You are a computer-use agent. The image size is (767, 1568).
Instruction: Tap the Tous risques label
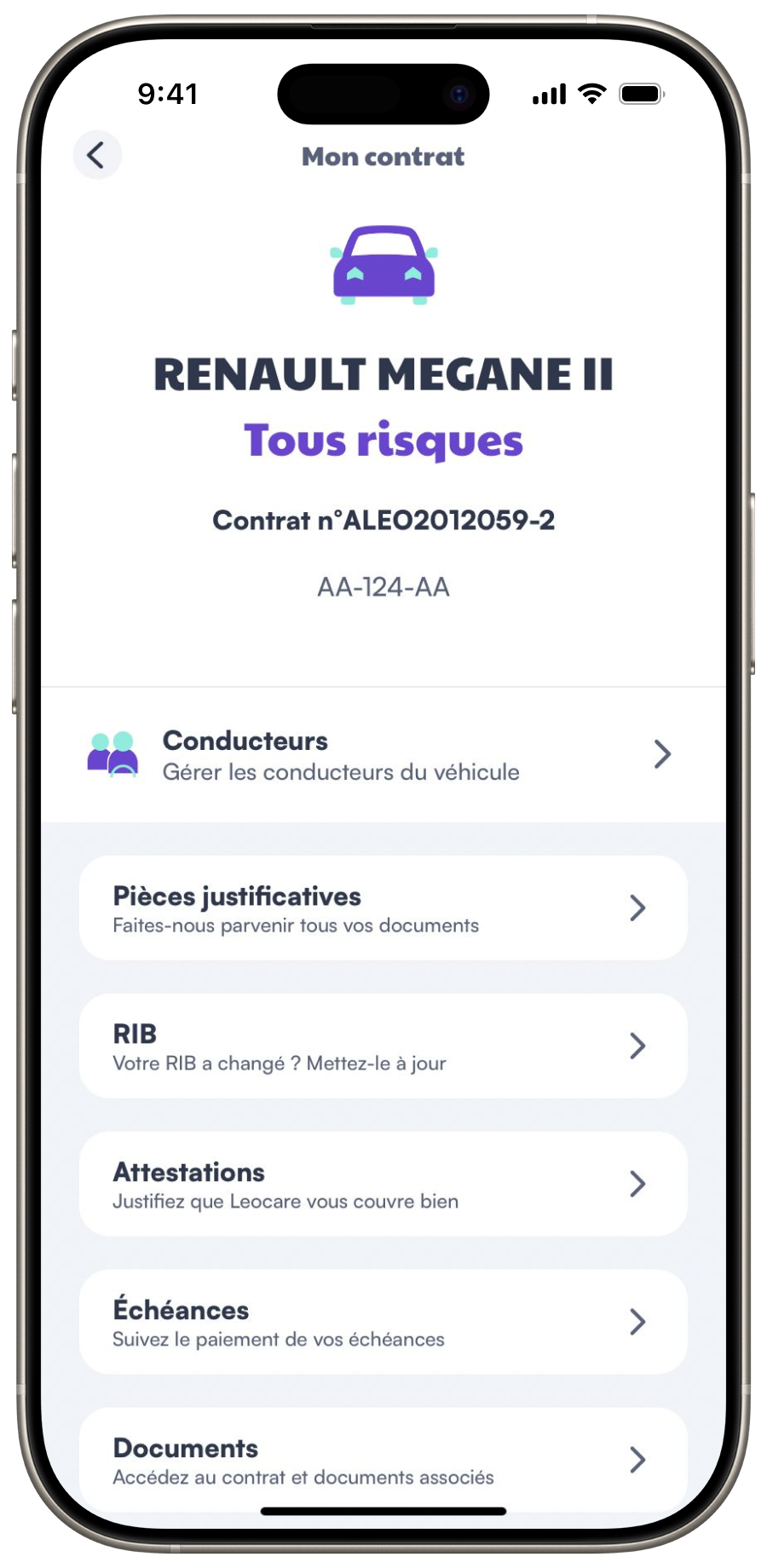tap(382, 441)
